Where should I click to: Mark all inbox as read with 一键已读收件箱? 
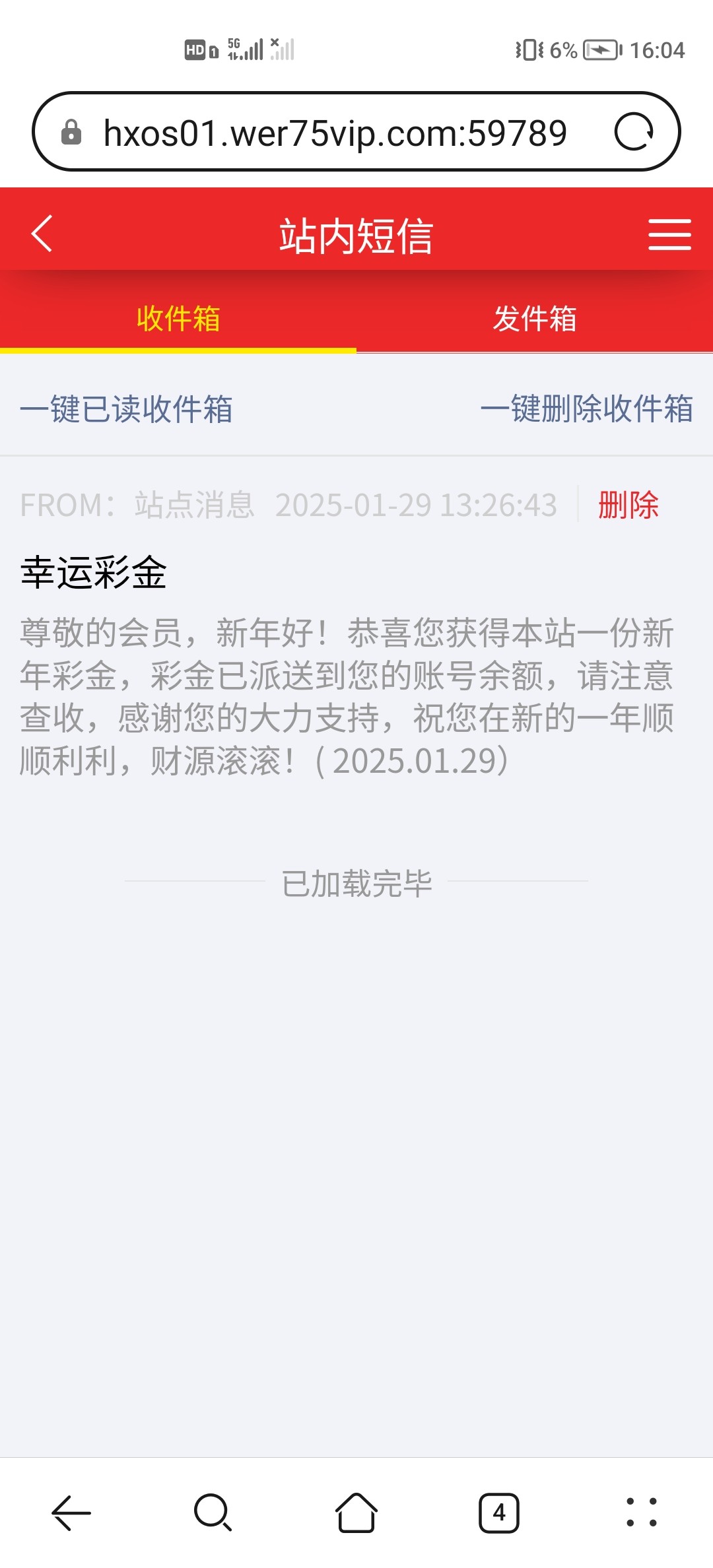pos(126,409)
